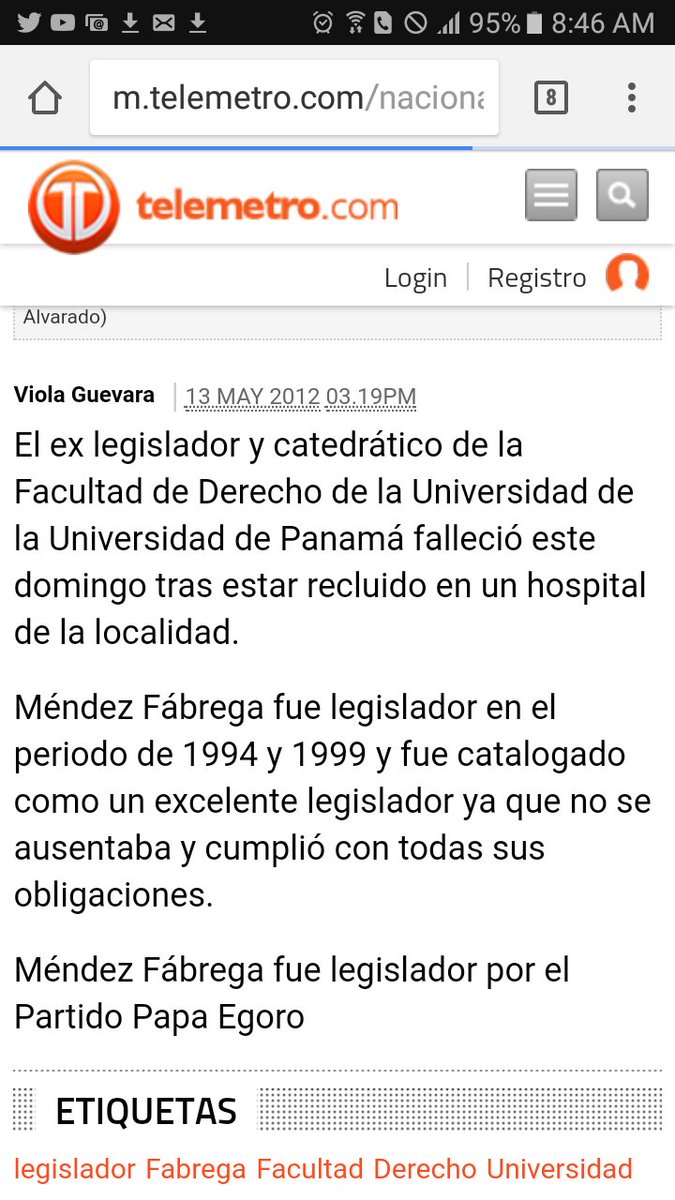The image size is (675, 1200).
Task: Select the 'Fabrega' tag
Action: pyautogui.click(x=196, y=1169)
